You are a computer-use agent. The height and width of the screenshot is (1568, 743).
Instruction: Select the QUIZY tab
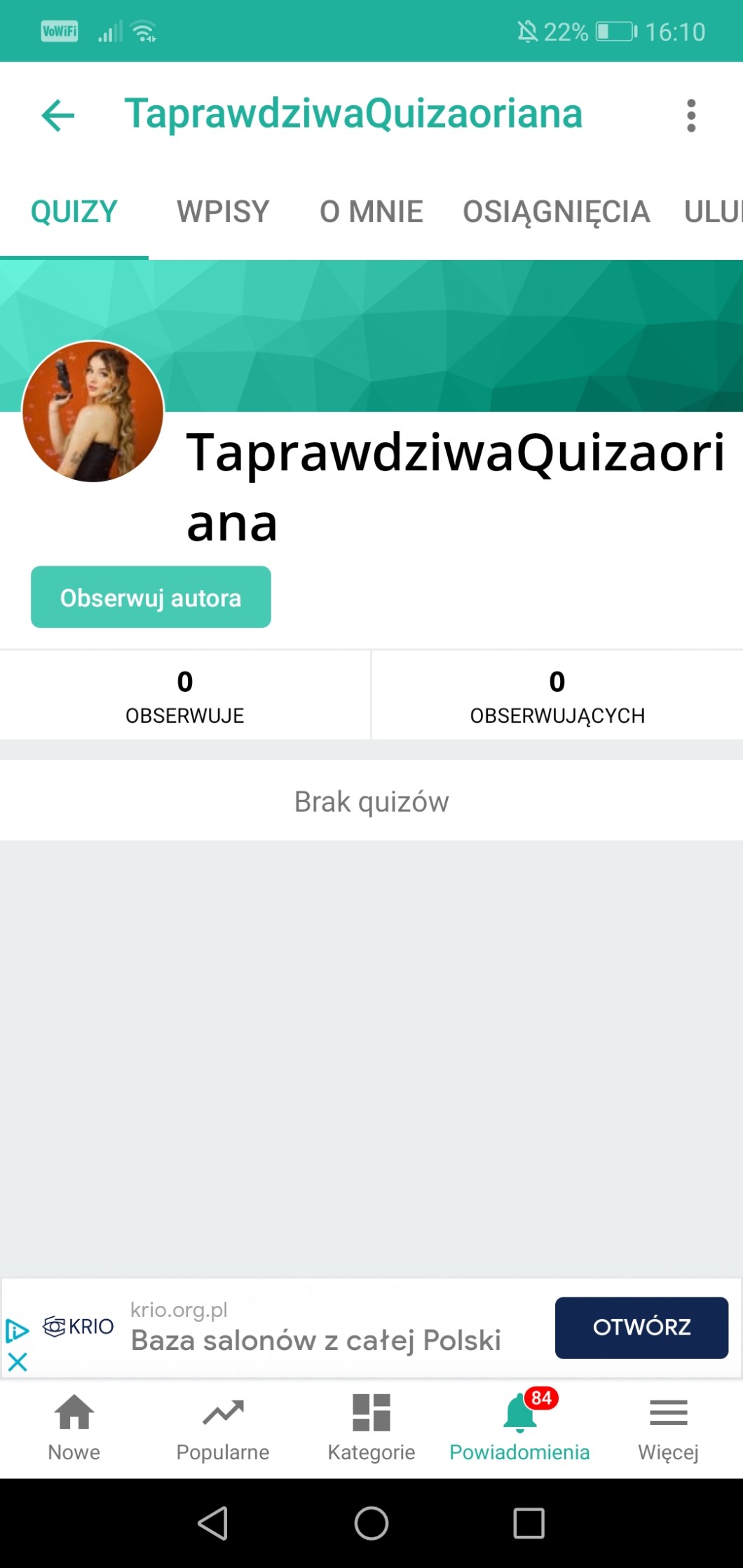(74, 212)
